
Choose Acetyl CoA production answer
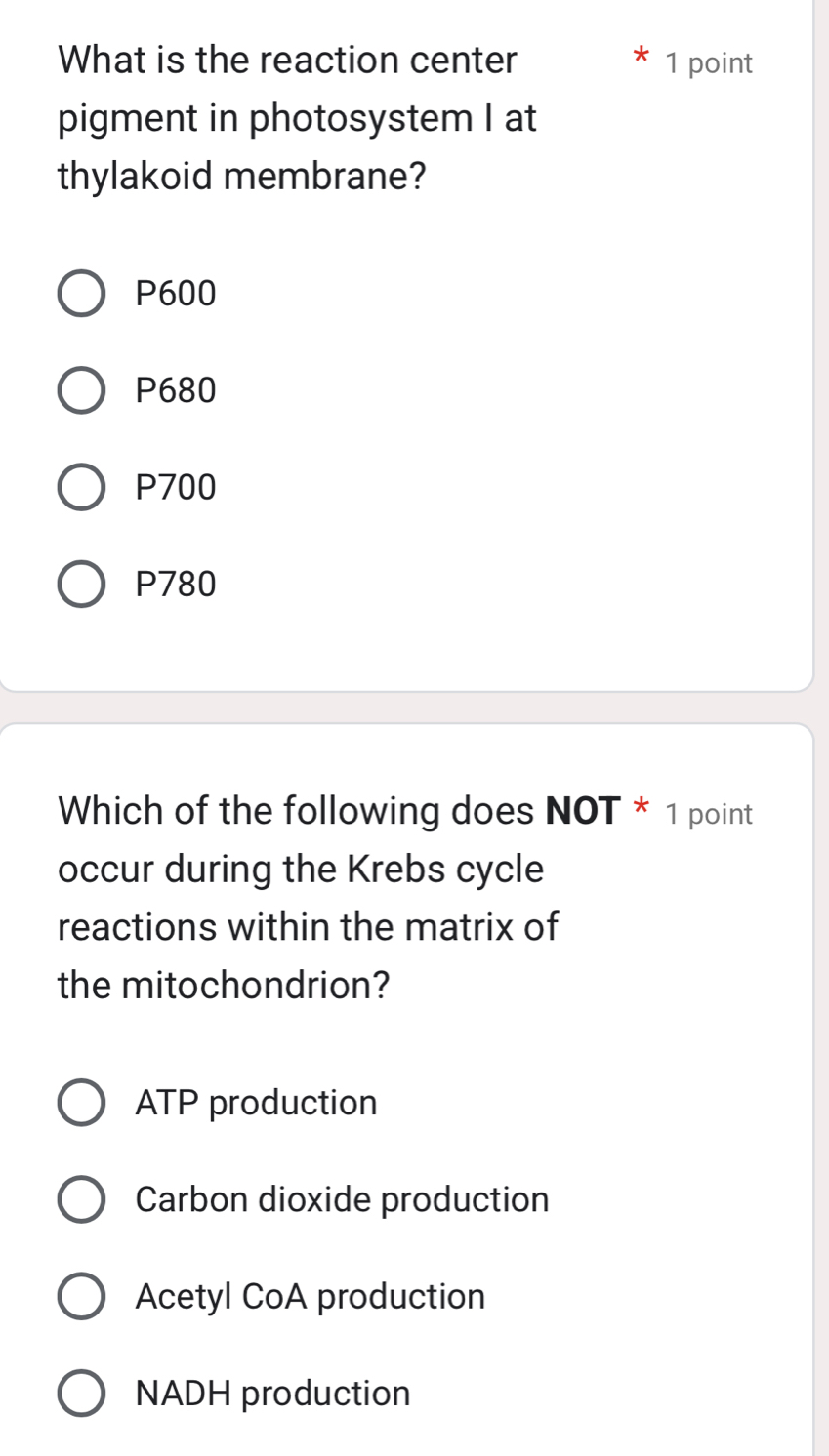tap(81, 1296)
